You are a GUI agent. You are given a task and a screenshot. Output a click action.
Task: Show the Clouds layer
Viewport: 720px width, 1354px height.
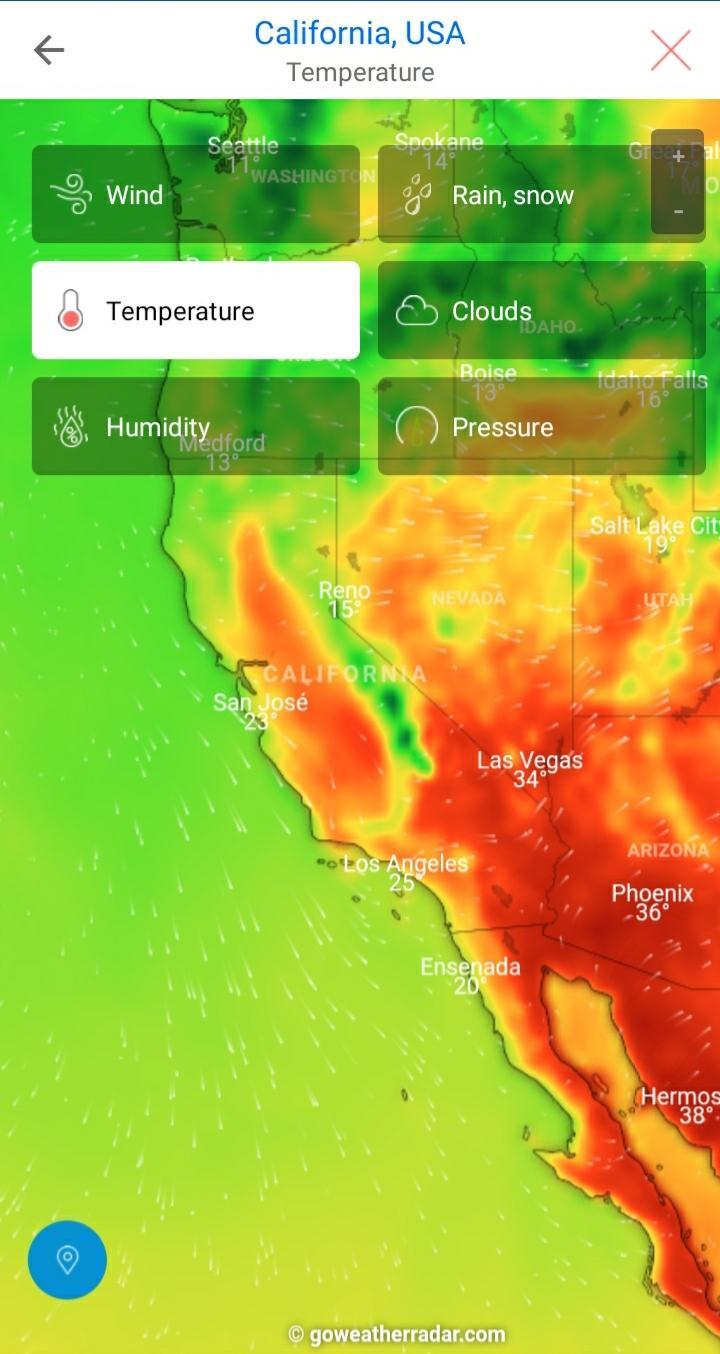coord(540,310)
